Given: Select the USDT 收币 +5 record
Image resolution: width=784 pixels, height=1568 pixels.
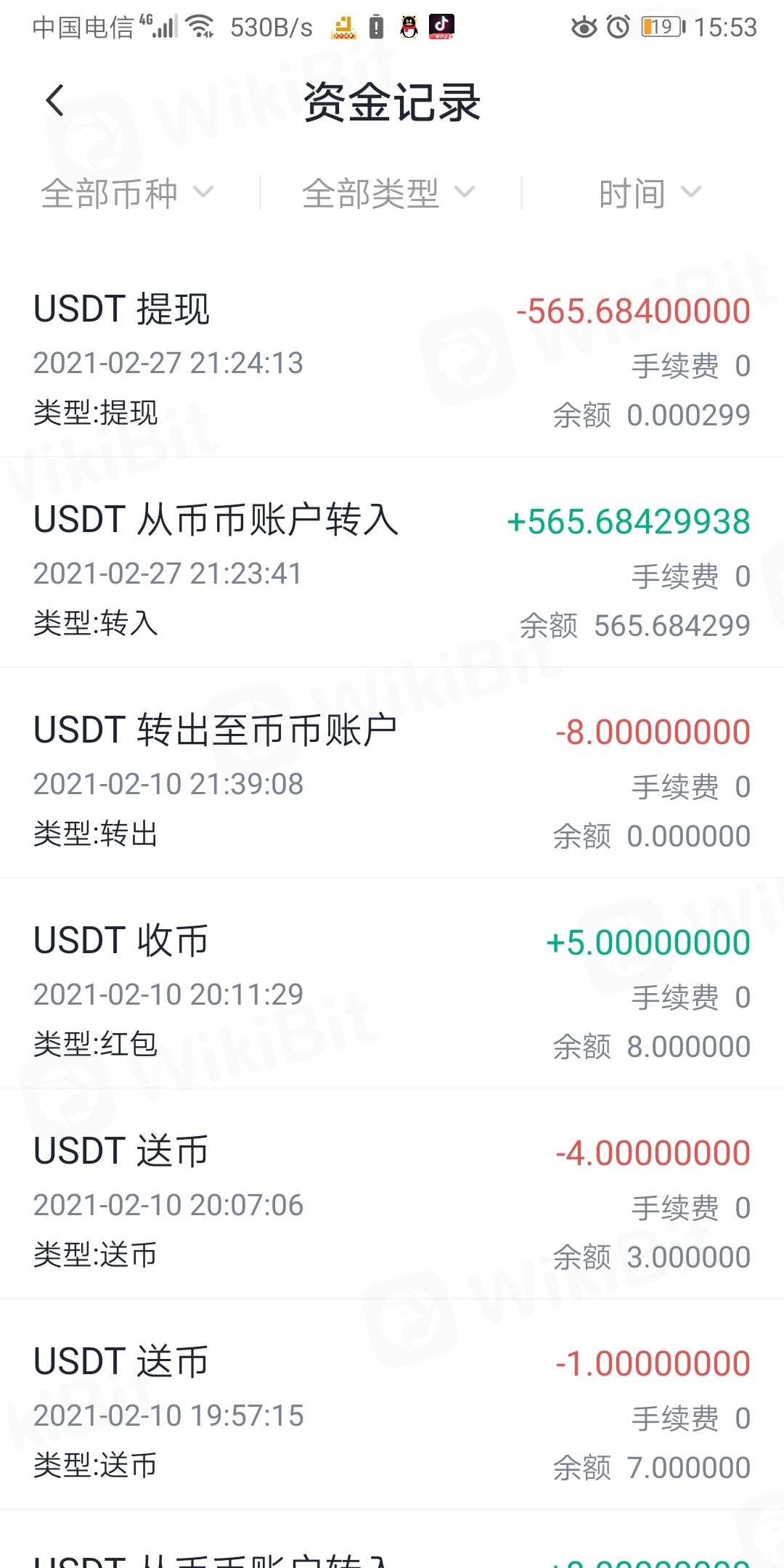Looking at the screenshot, I should (392, 992).
